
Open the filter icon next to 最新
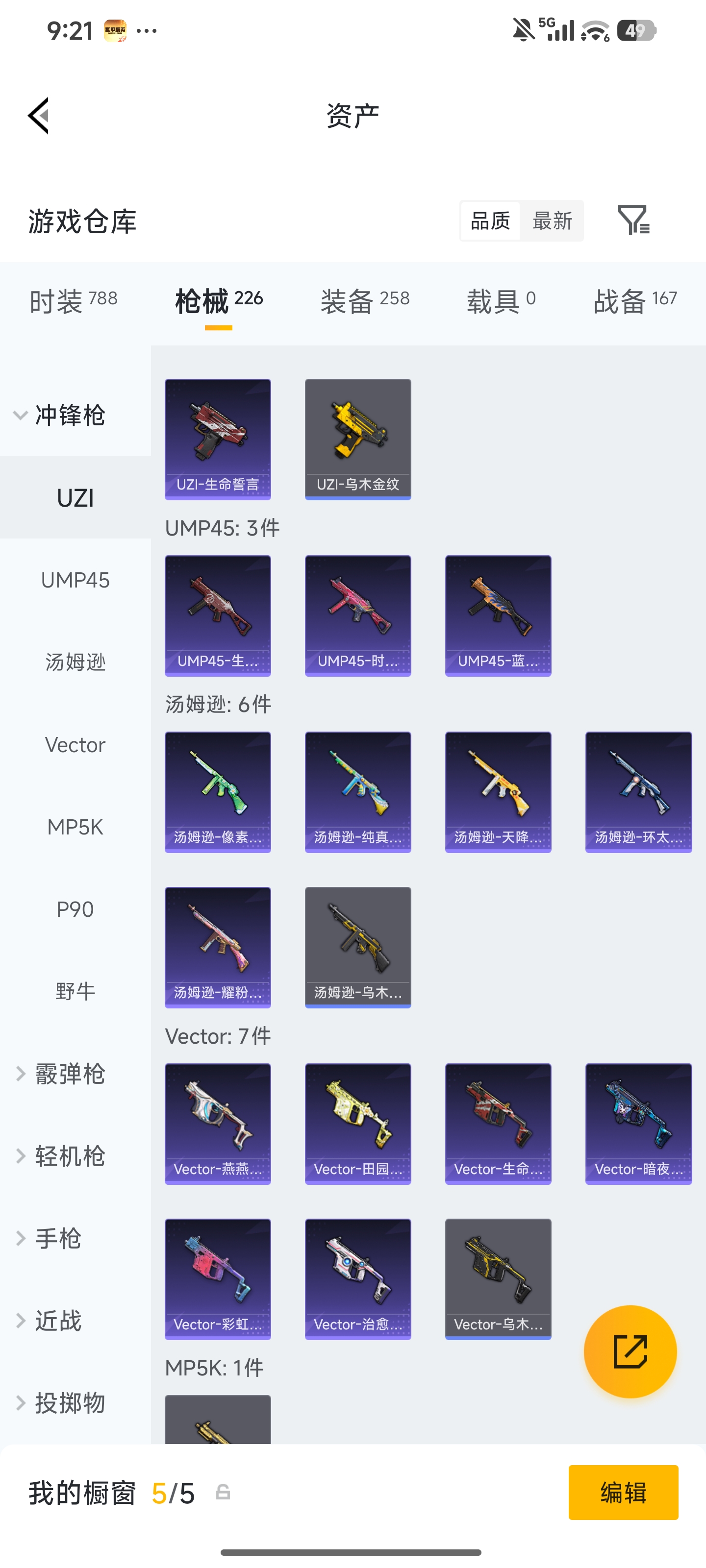point(633,220)
